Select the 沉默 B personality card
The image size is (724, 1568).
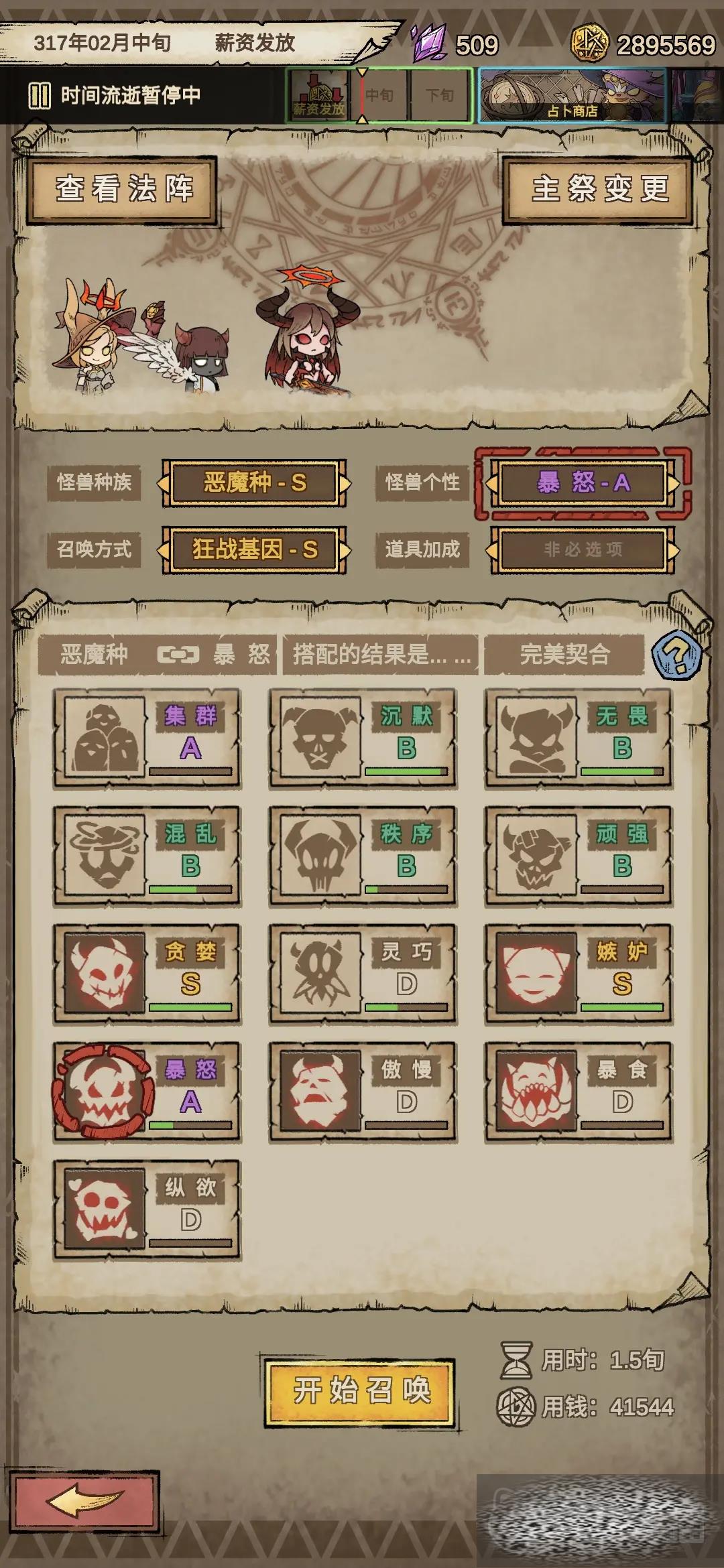pos(363,738)
